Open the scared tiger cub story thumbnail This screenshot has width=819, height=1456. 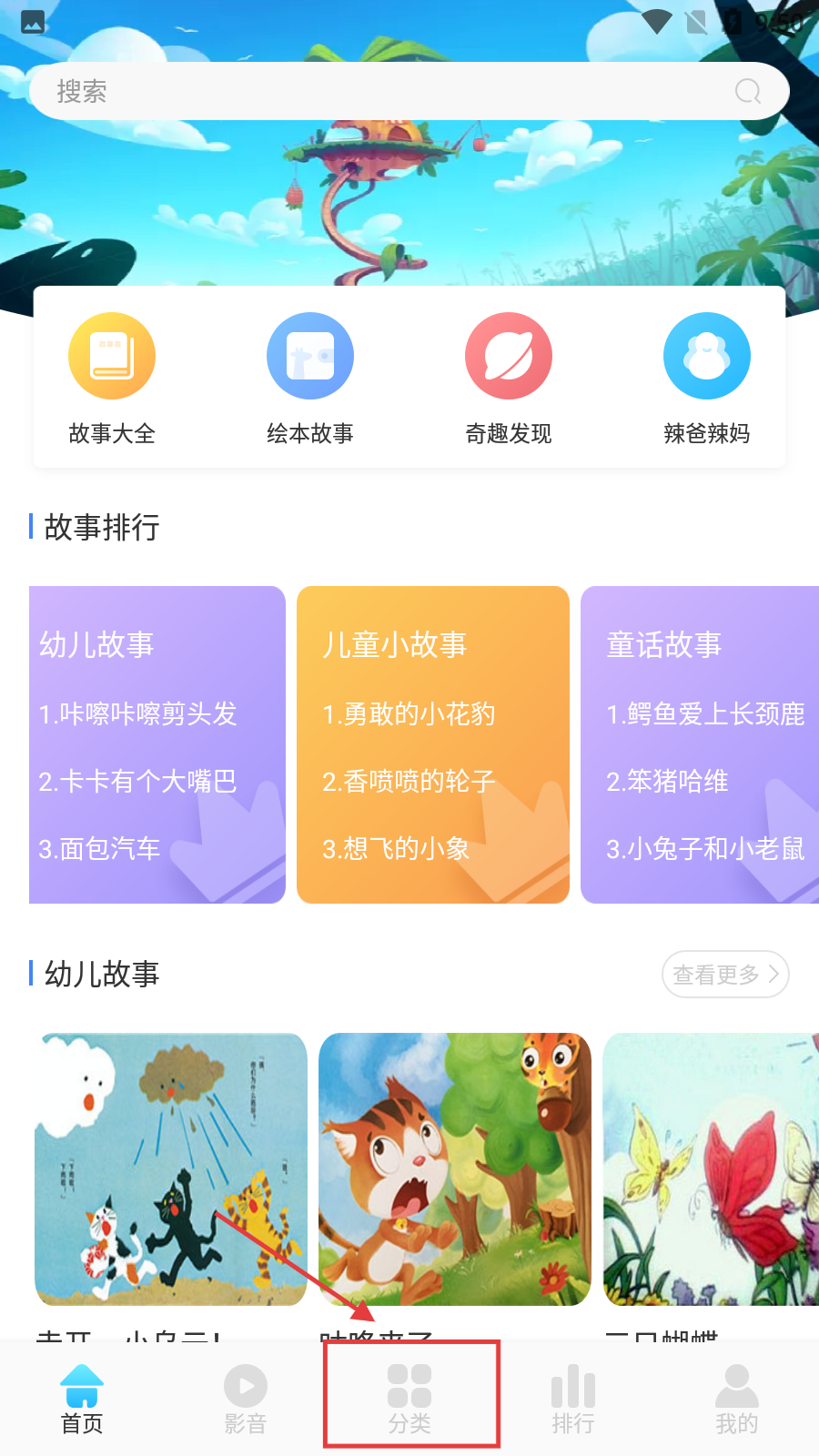(x=455, y=1169)
